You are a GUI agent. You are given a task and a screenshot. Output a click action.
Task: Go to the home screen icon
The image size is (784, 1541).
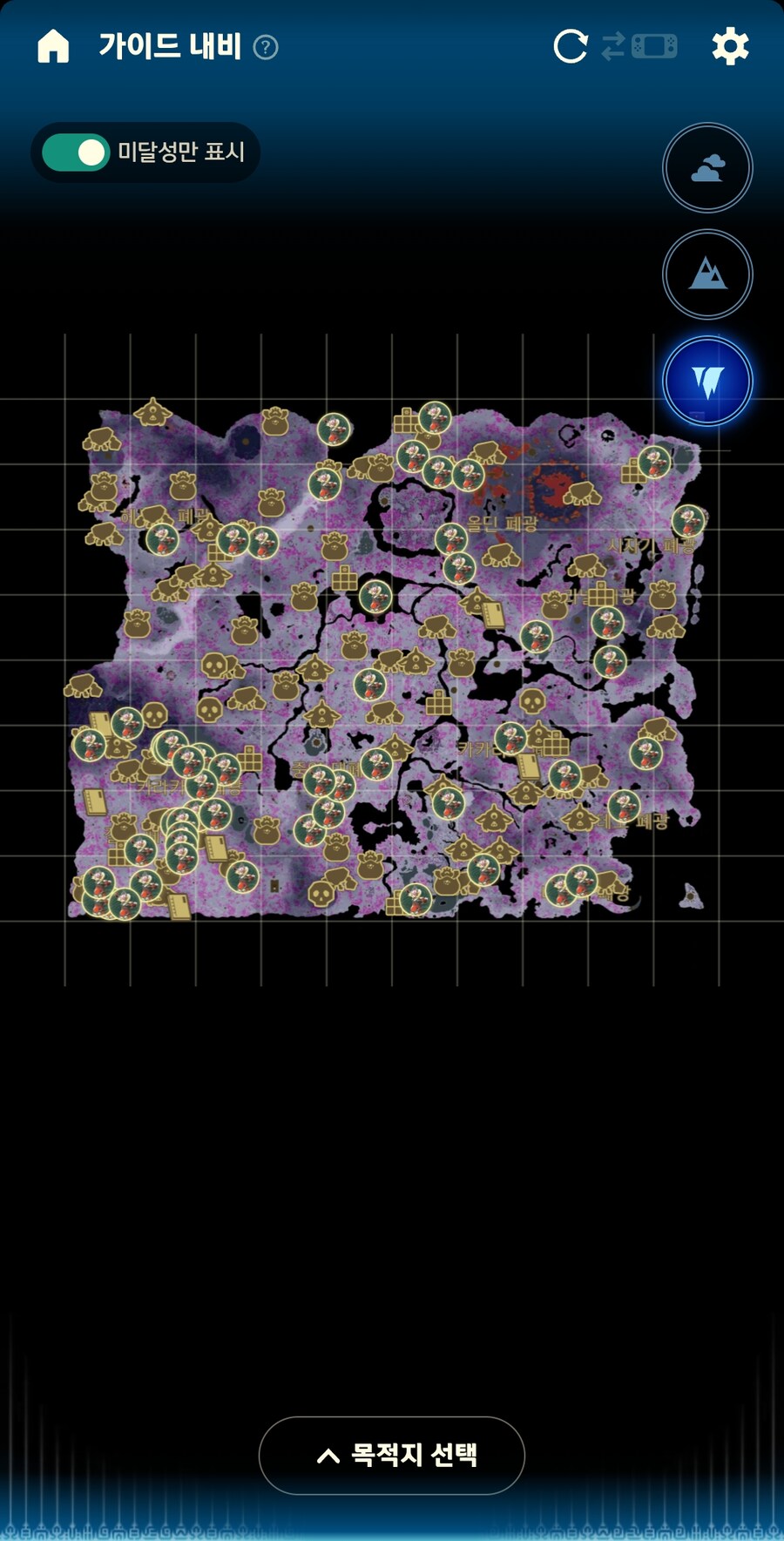click(x=53, y=46)
